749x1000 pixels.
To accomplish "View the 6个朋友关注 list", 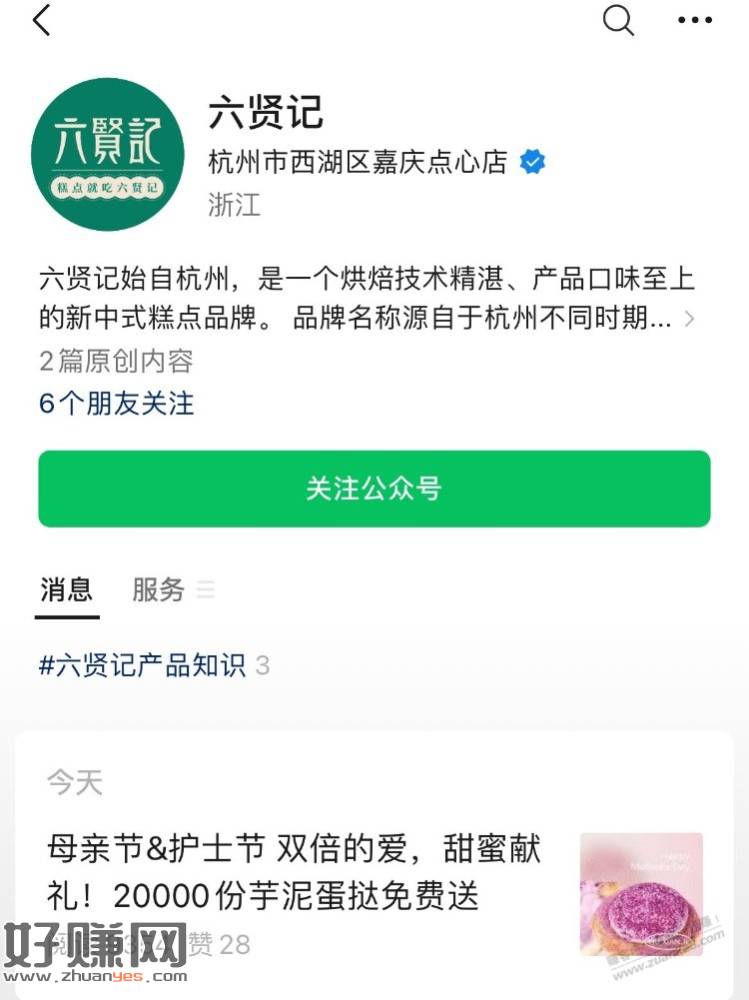I will [x=117, y=403].
